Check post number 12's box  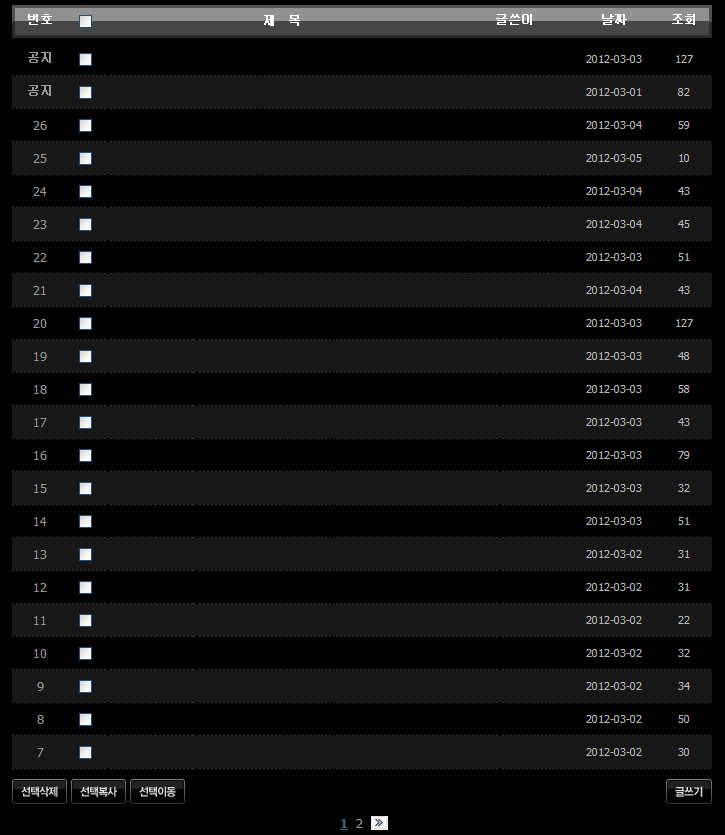click(85, 587)
